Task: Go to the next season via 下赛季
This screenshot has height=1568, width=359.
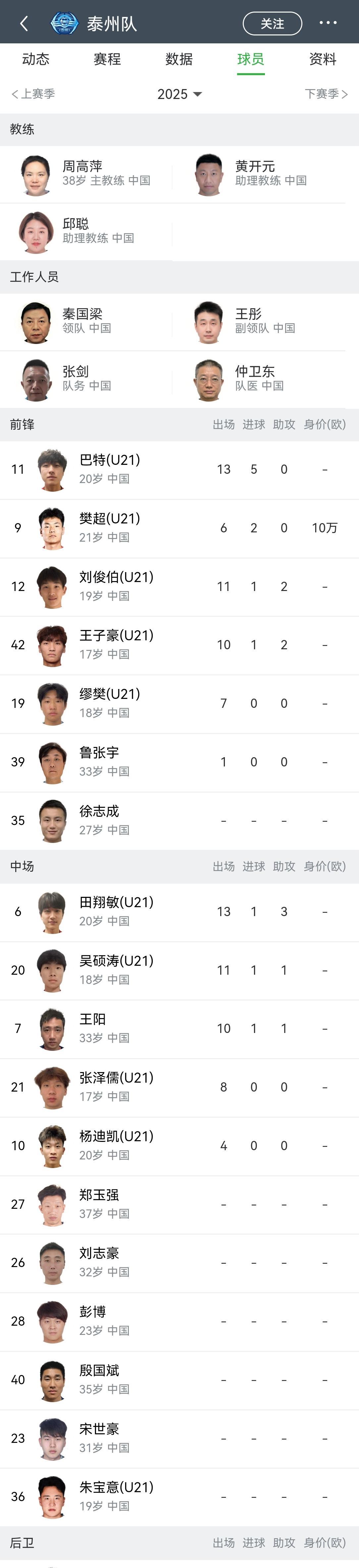Action: click(326, 94)
